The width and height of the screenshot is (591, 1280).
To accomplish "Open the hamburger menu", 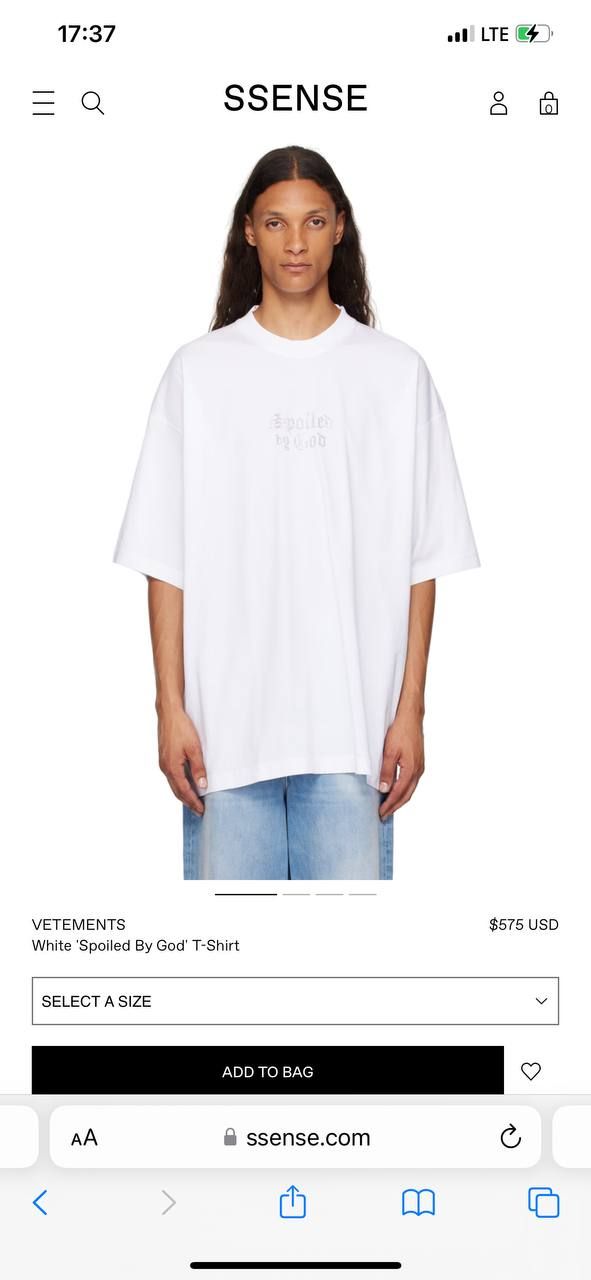I will point(43,103).
